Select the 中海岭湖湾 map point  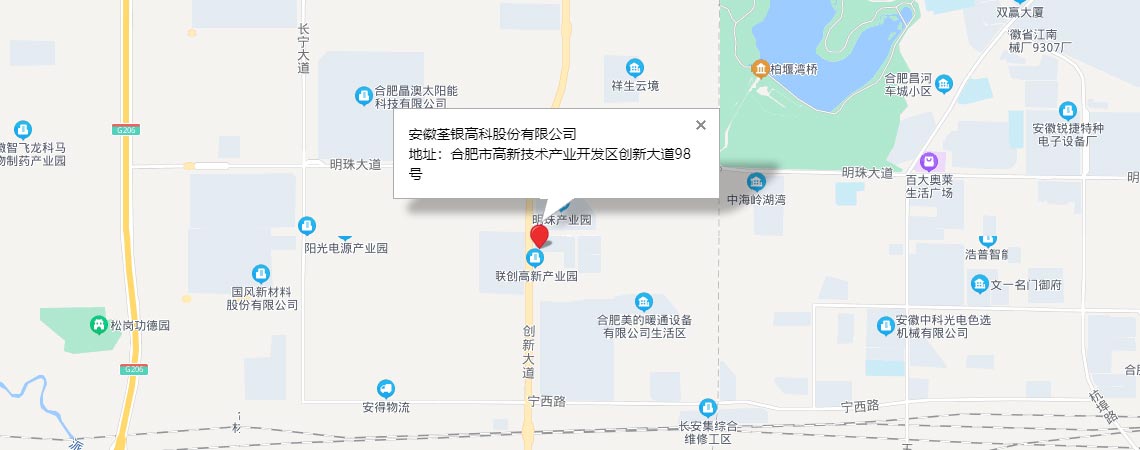(x=756, y=181)
